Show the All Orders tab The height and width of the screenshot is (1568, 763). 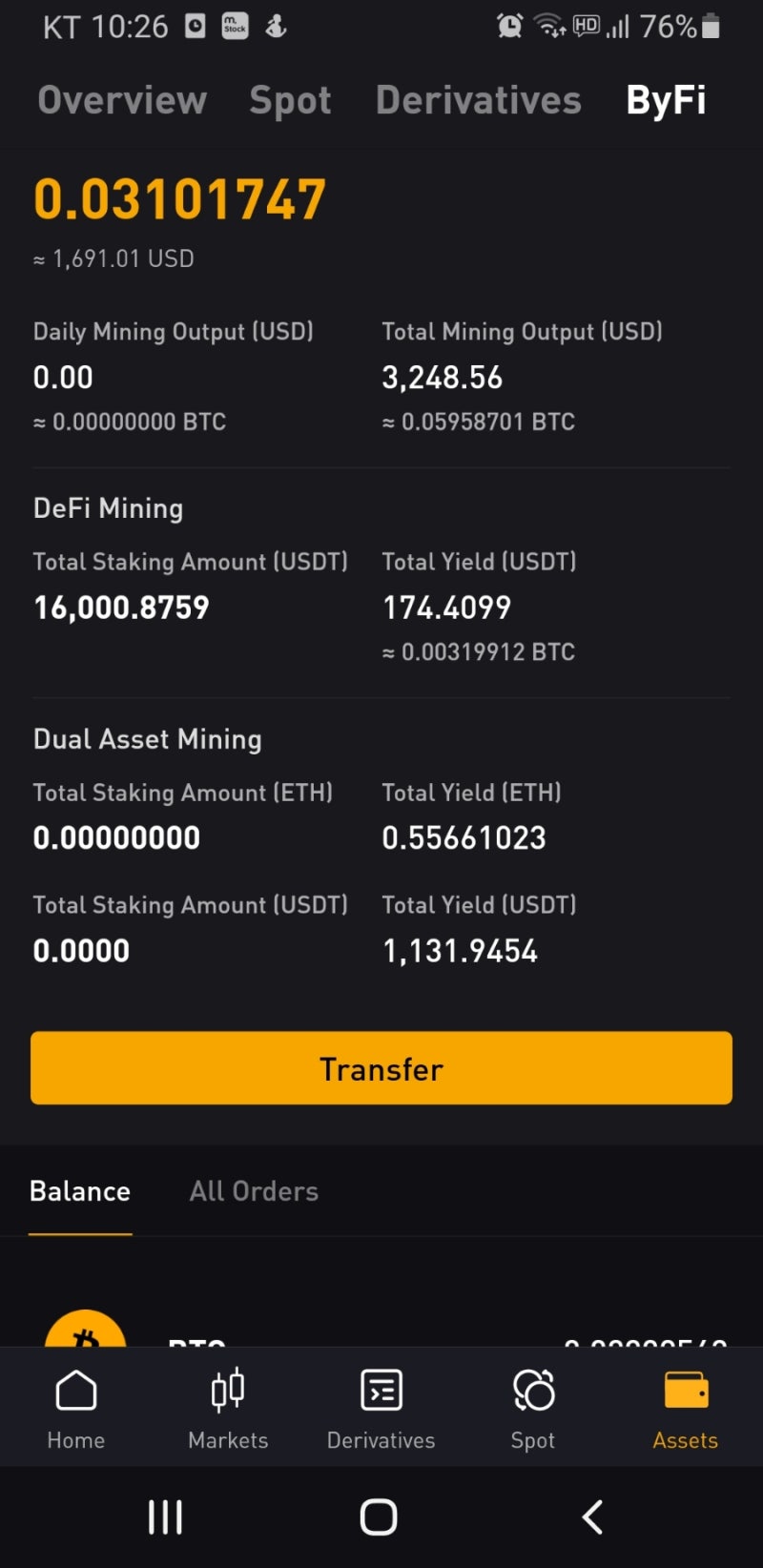pos(254,1191)
